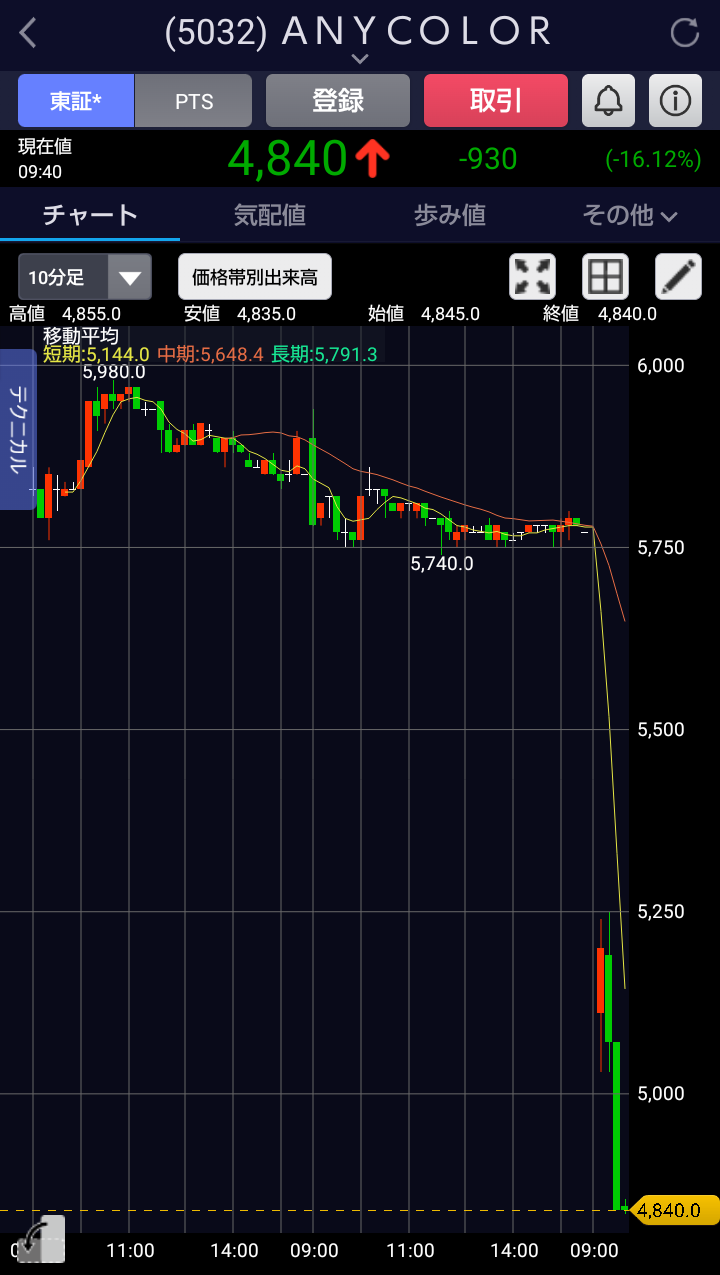Open the テクニカル side panel
The height and width of the screenshot is (1275, 720).
pos(18,429)
